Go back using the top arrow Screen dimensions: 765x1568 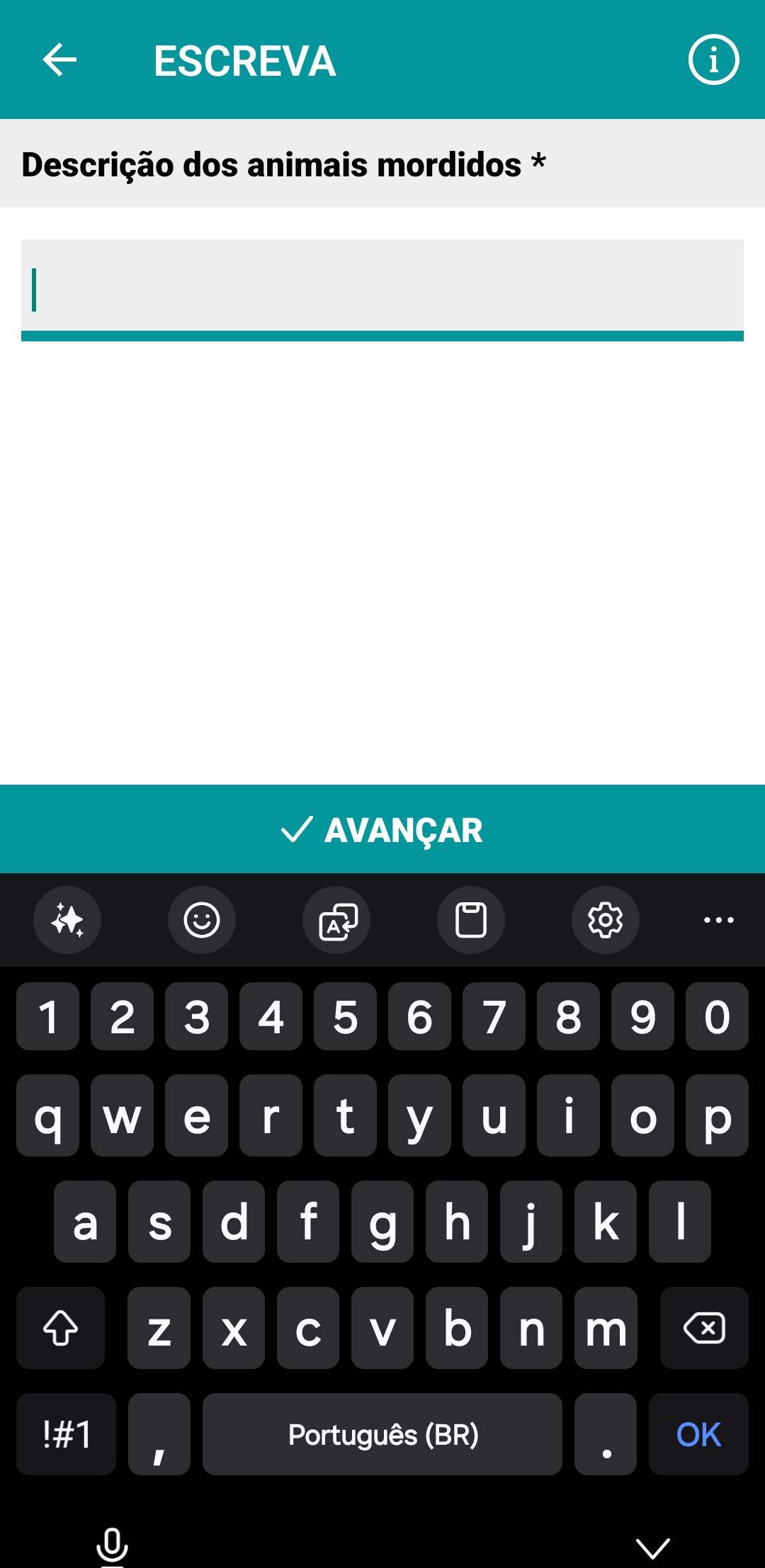pyautogui.click(x=59, y=59)
